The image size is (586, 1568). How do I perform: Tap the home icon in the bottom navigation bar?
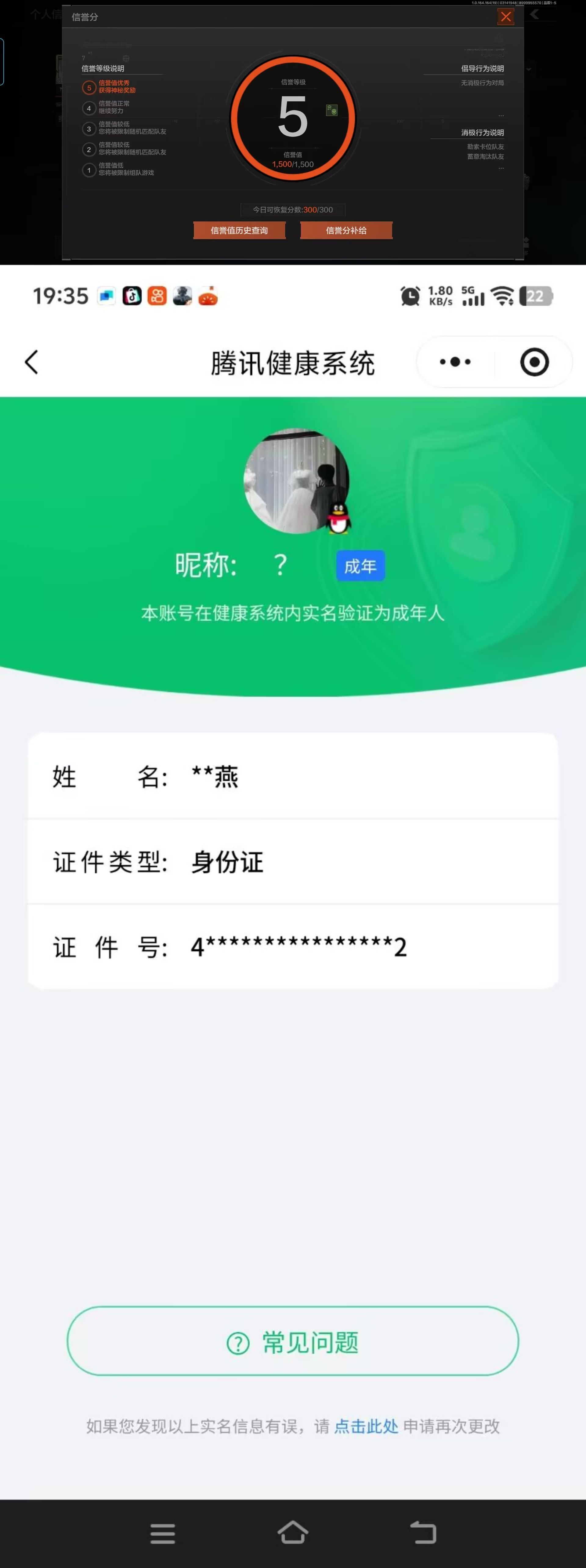tap(293, 1533)
